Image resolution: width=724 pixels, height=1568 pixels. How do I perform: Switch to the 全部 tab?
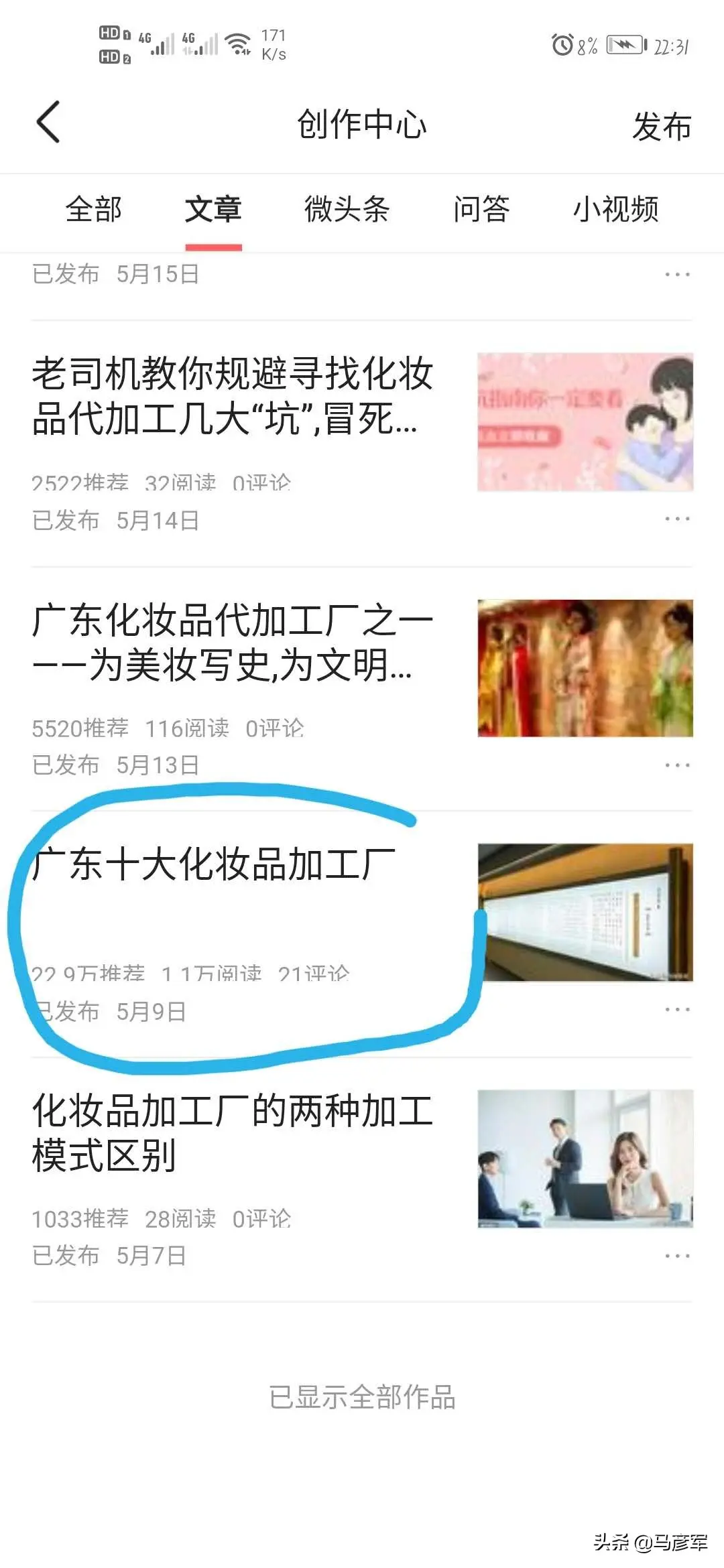point(94,210)
